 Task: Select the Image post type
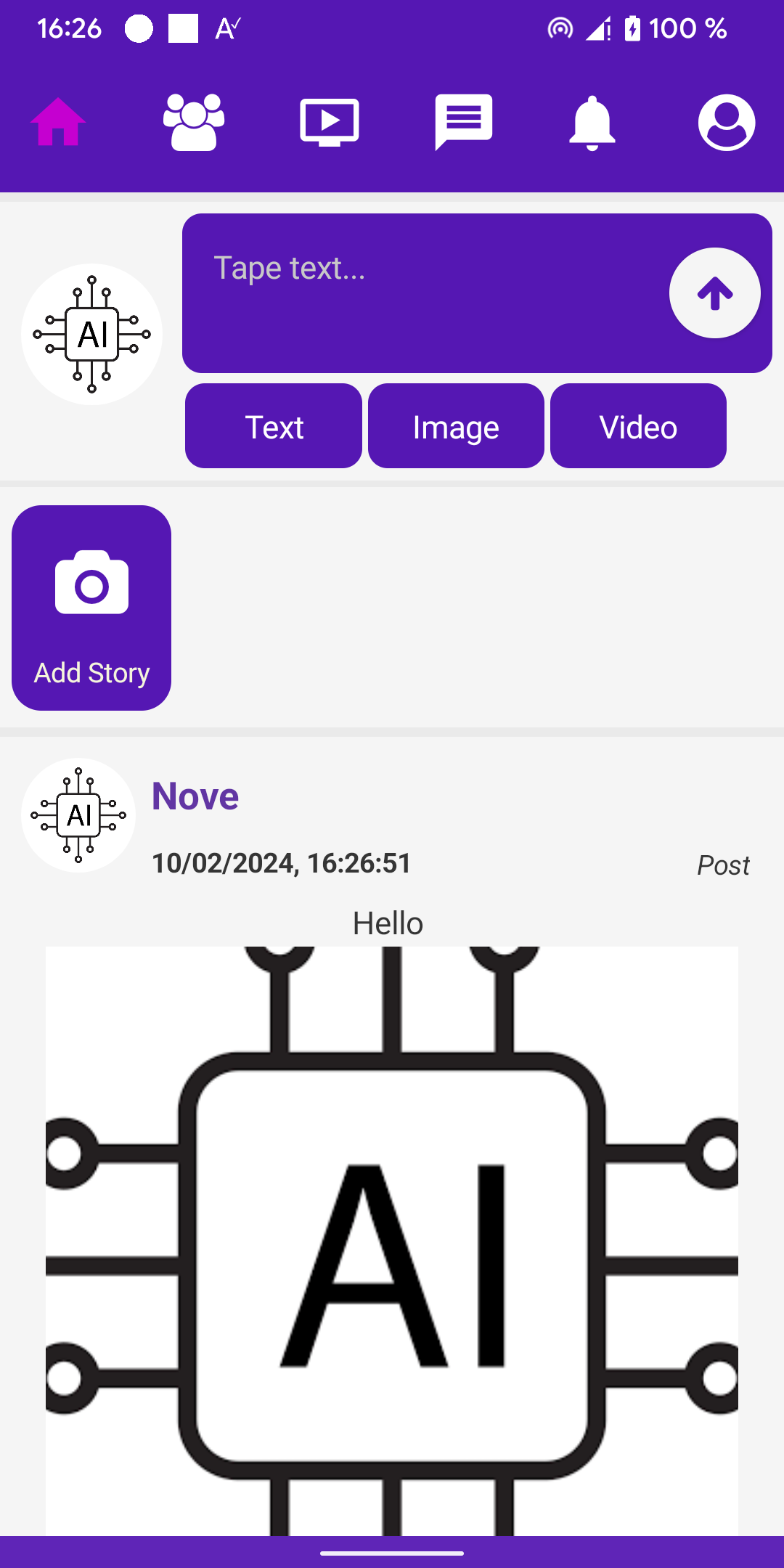click(x=456, y=427)
